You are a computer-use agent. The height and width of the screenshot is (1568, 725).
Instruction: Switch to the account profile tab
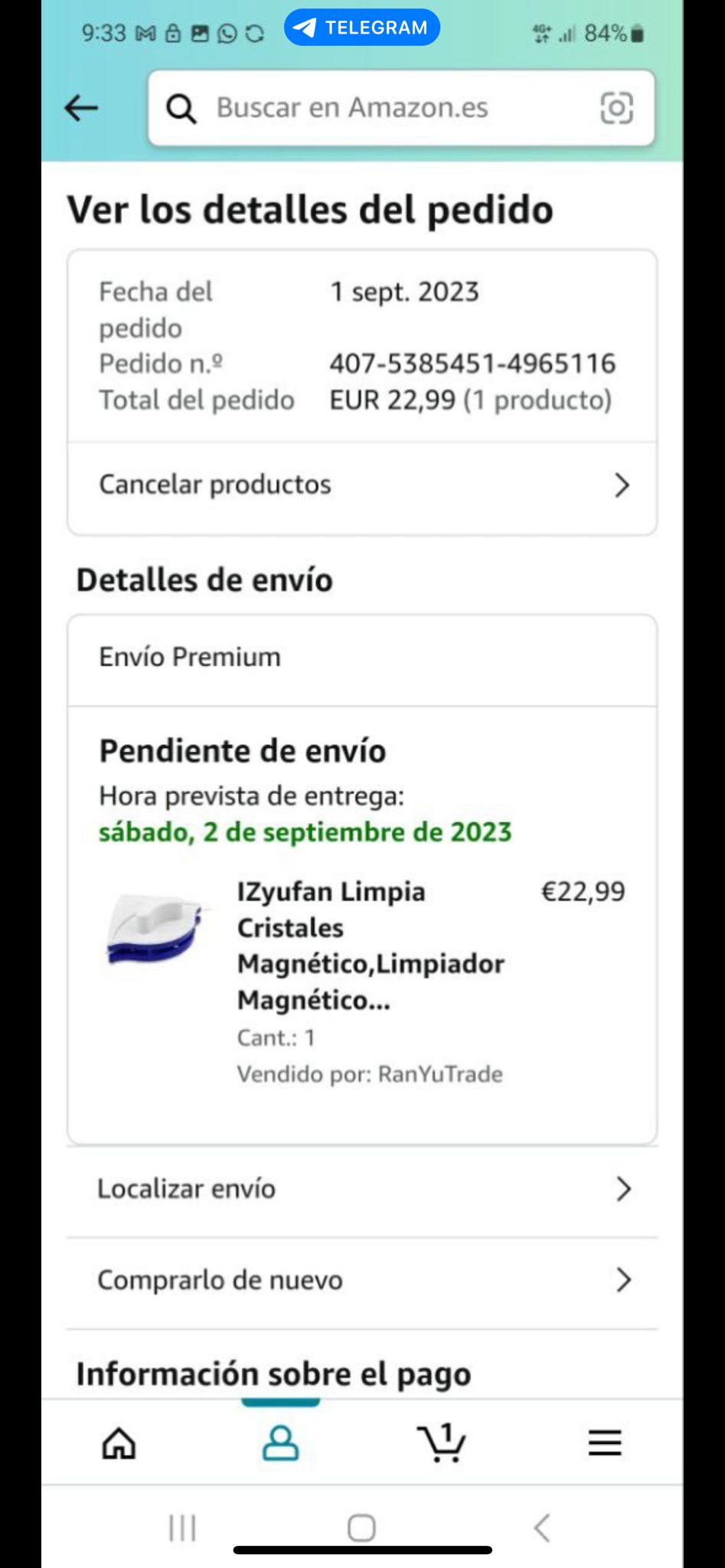(280, 1444)
